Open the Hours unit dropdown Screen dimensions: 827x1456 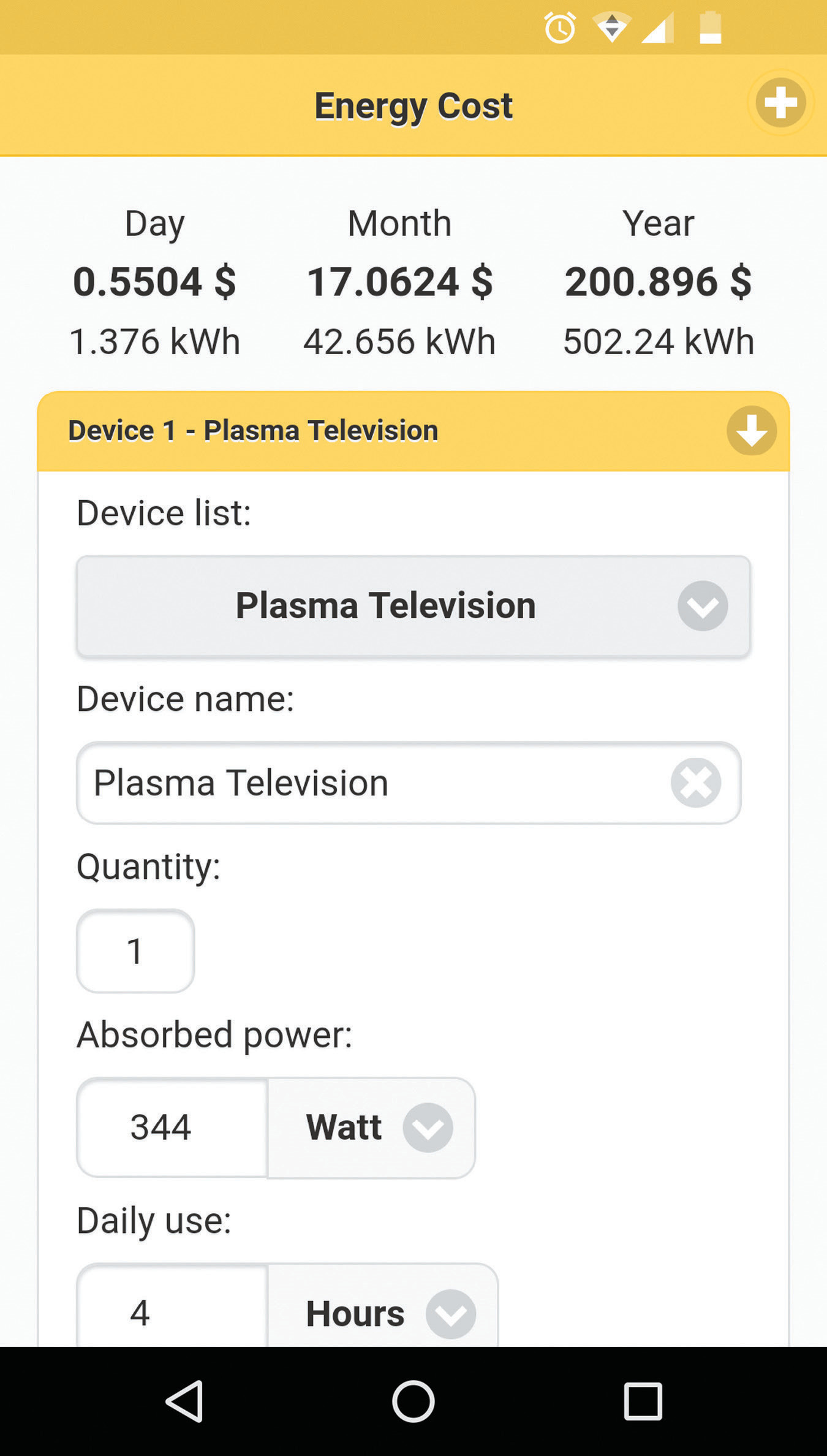pyautogui.click(x=383, y=1305)
